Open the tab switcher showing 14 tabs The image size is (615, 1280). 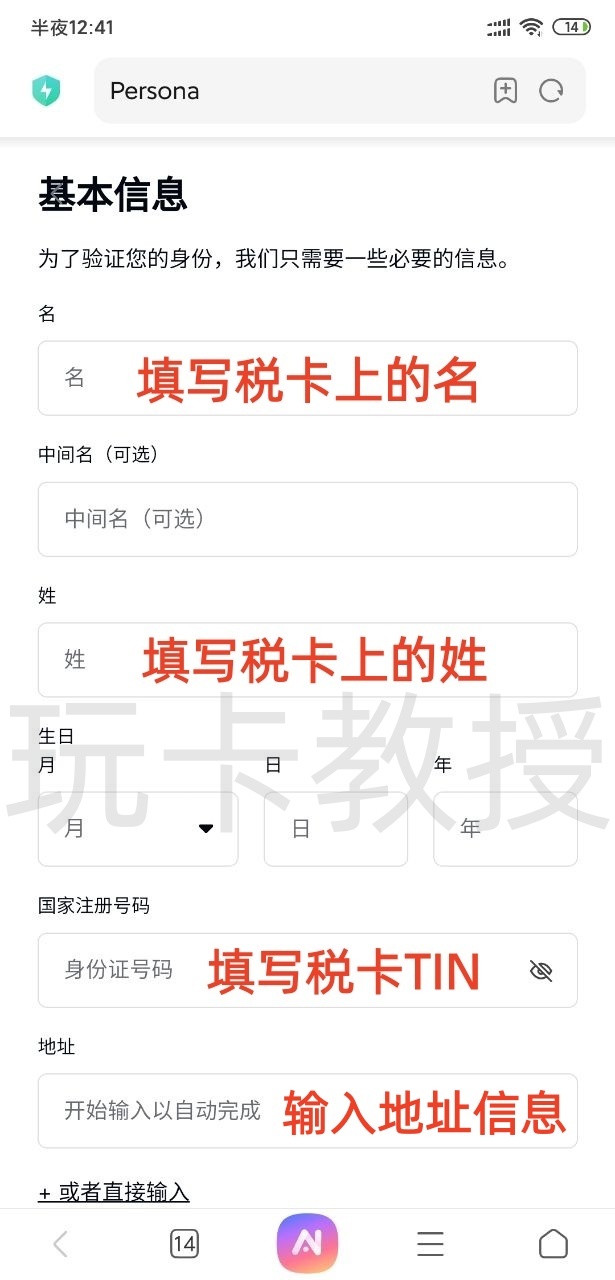184,1244
